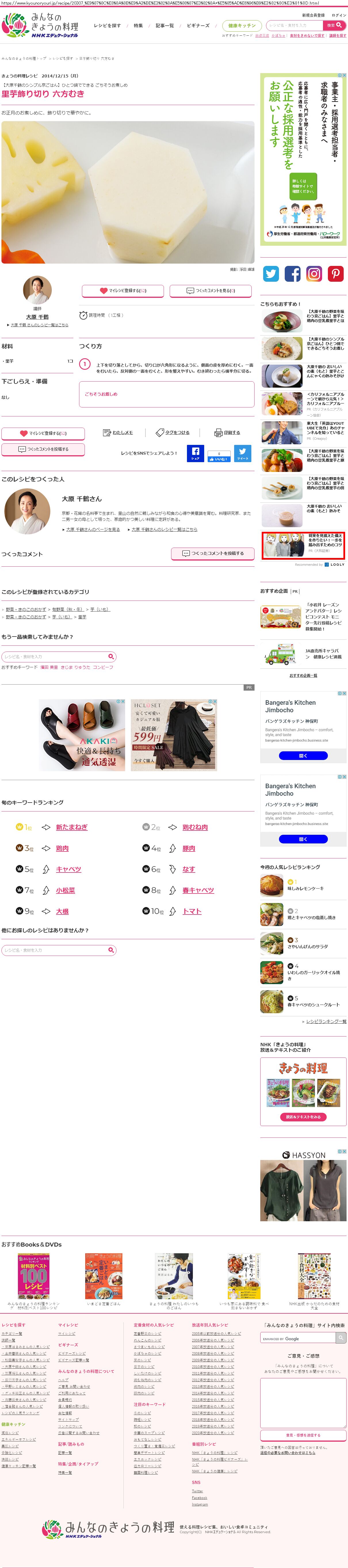Tap the 放送&テキストをみる button

tap(303, 1117)
